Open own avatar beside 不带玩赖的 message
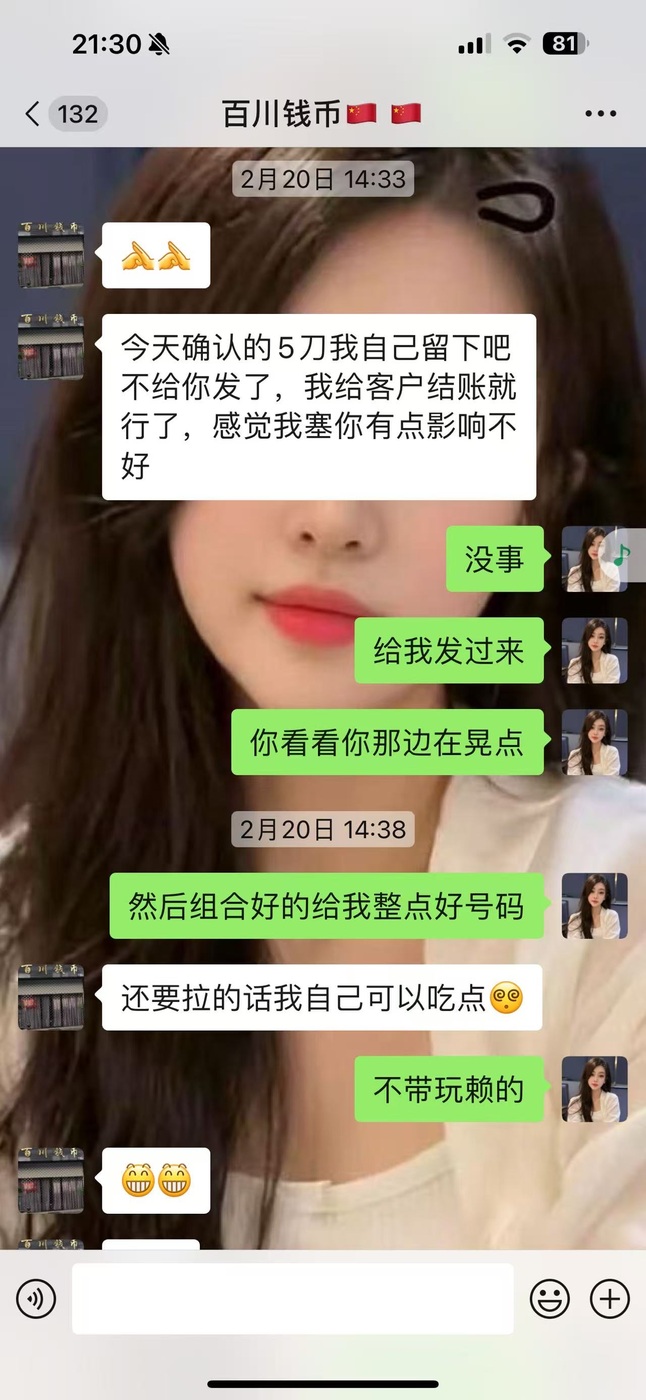The height and width of the screenshot is (1400, 646). click(x=594, y=1089)
